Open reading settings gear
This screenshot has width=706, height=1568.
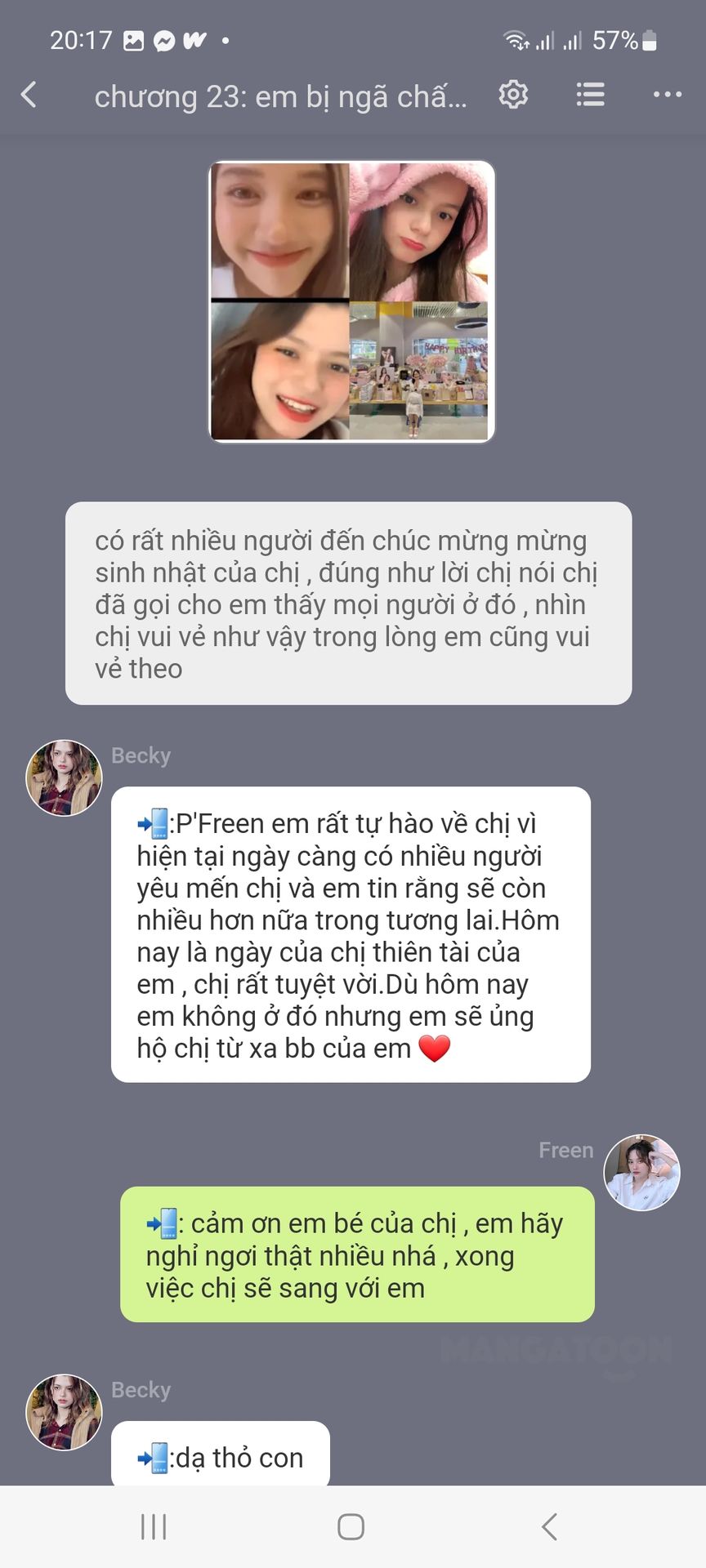[x=513, y=95]
